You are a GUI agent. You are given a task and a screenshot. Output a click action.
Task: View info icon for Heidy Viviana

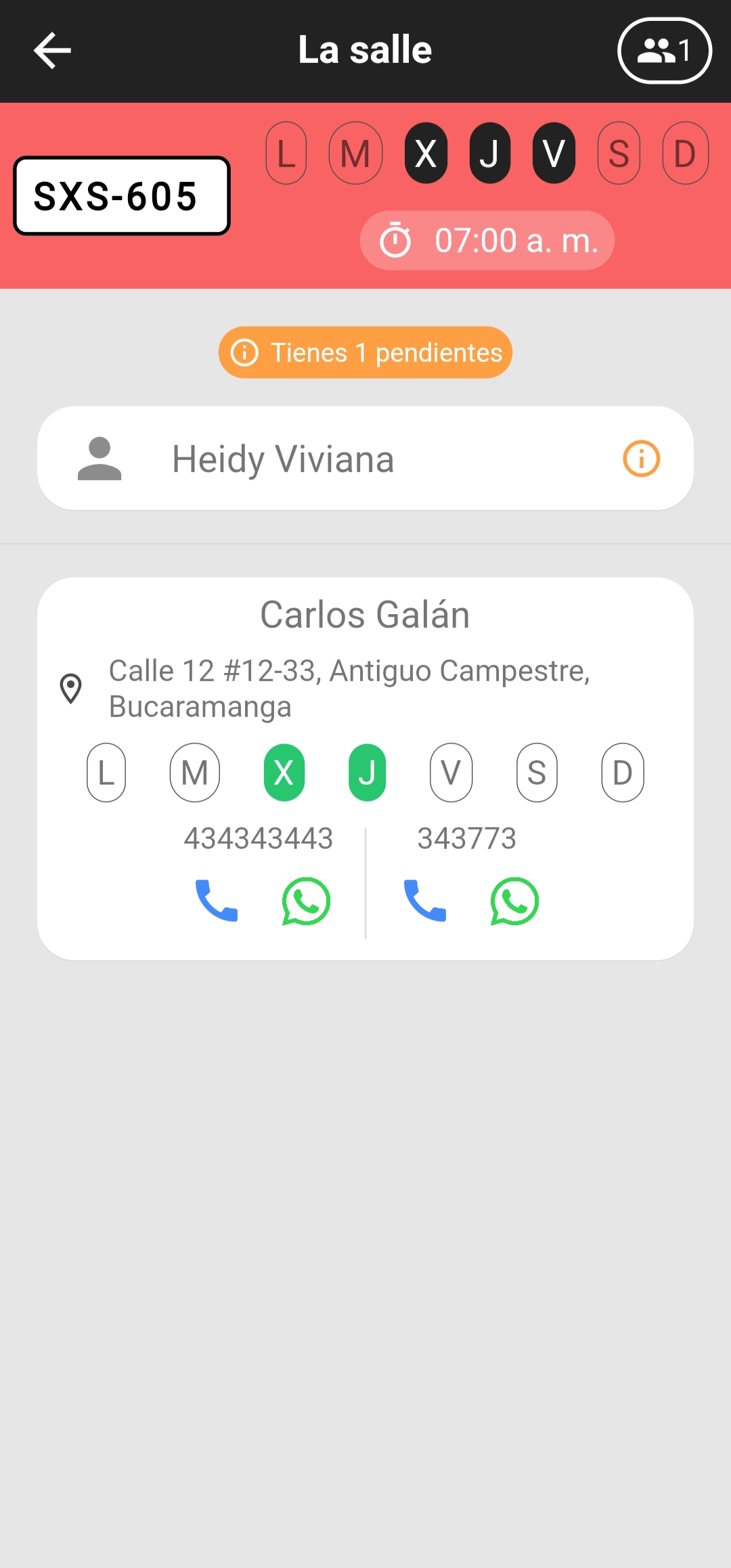pyautogui.click(x=641, y=459)
